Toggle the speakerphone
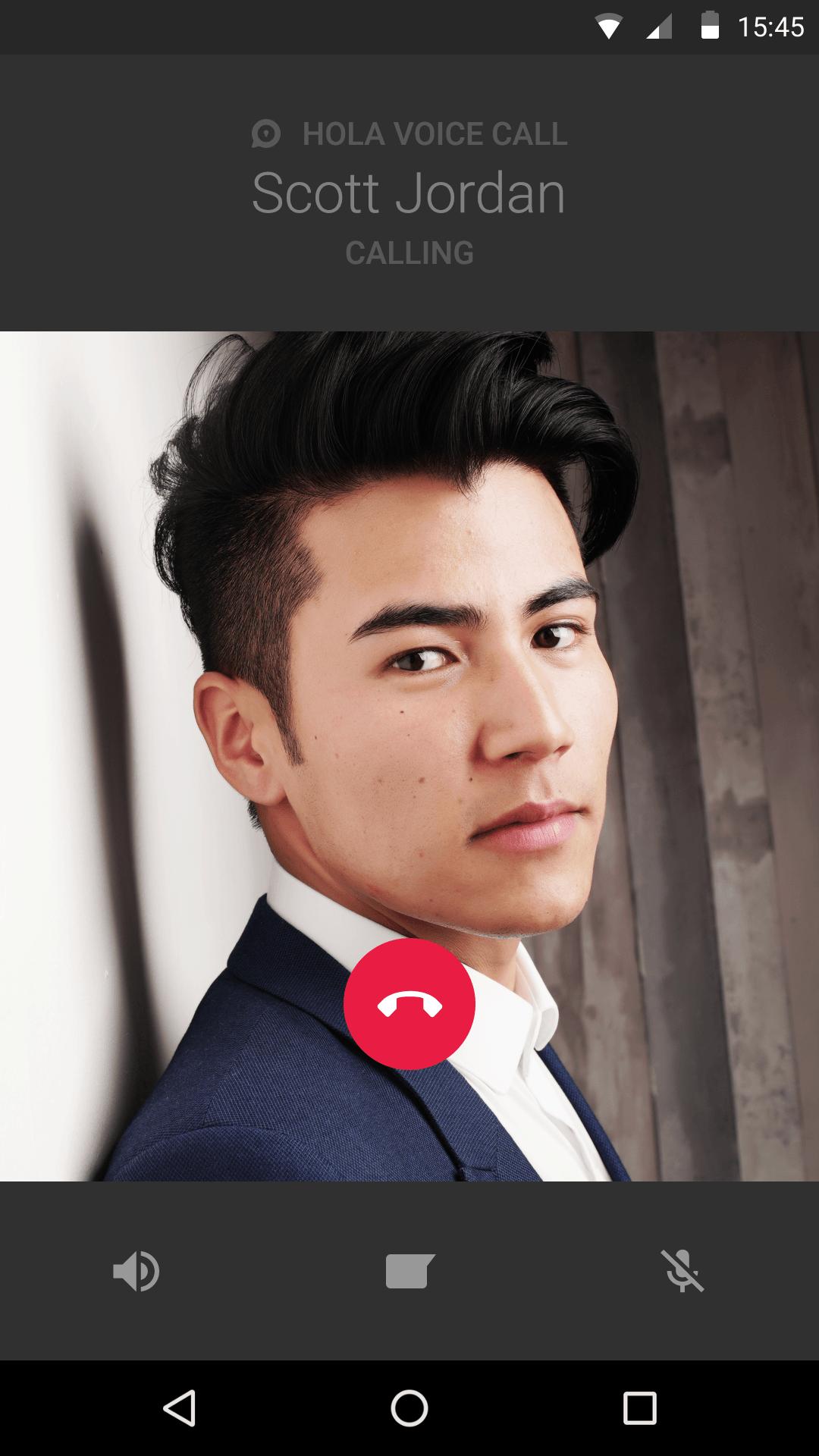This screenshot has width=819, height=1456. [136, 1271]
